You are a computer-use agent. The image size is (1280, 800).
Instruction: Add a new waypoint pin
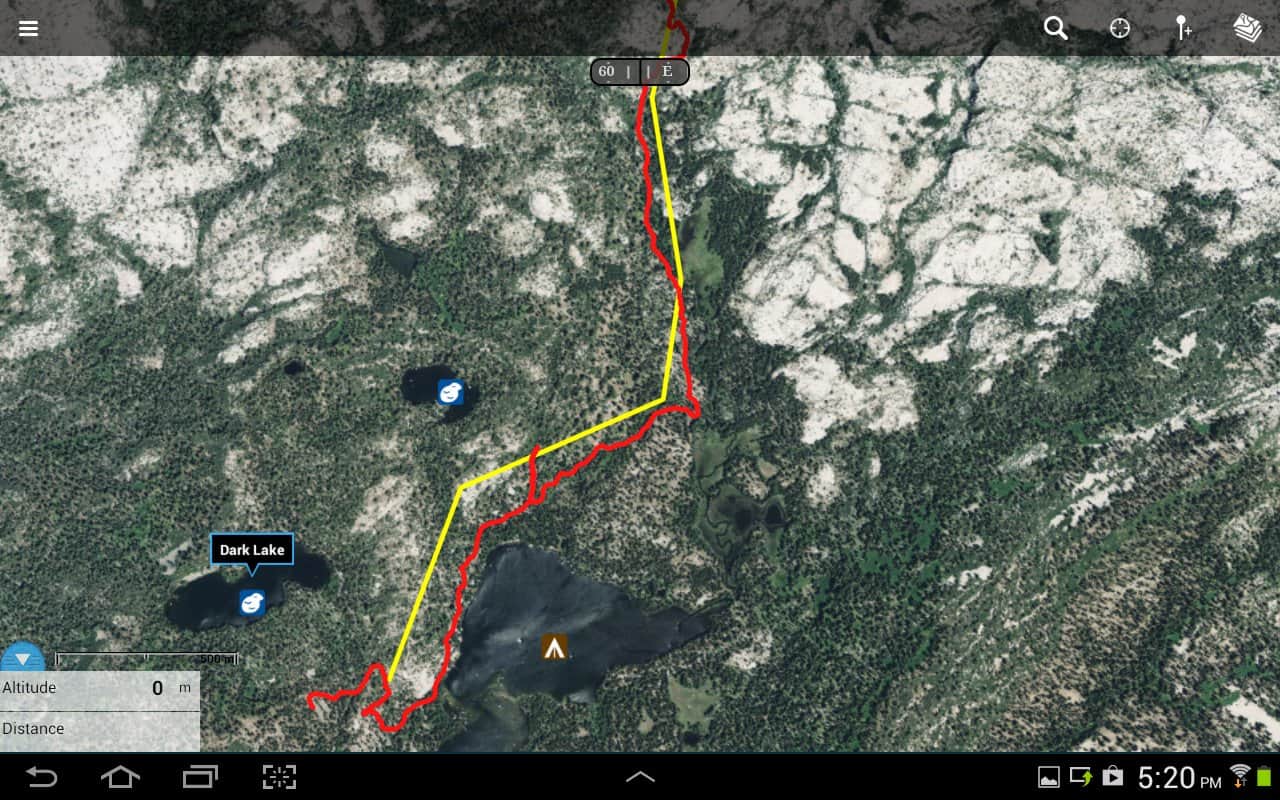pyautogui.click(x=1183, y=28)
